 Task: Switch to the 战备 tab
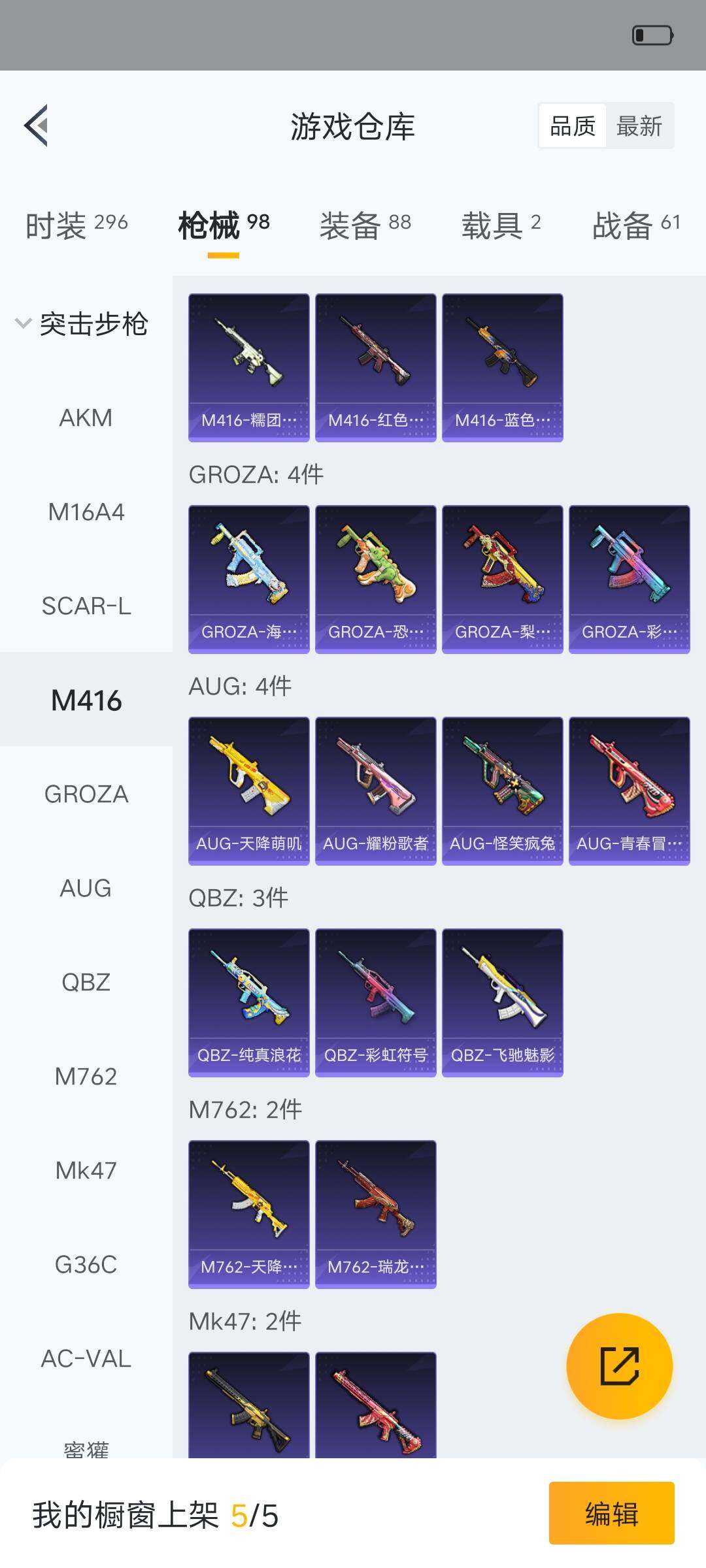tap(636, 225)
